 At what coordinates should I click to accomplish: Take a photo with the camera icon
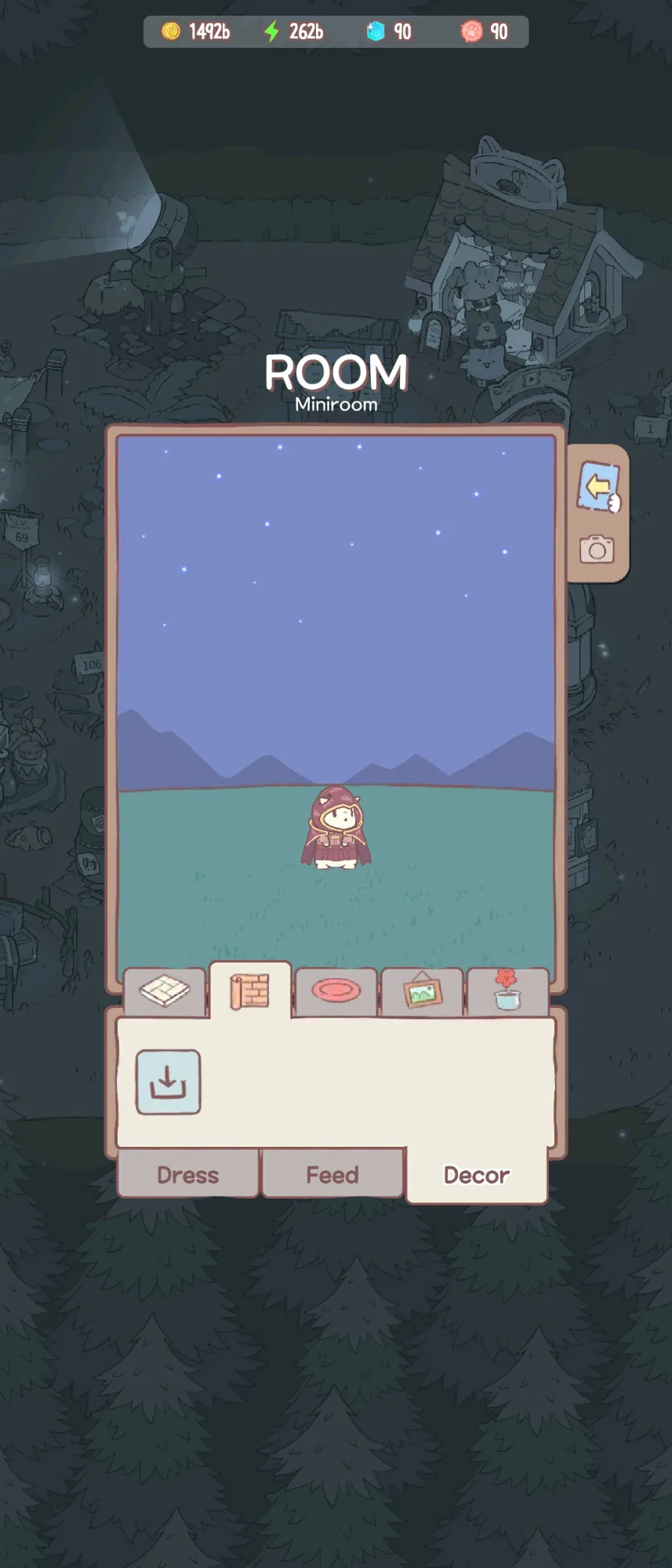click(597, 549)
